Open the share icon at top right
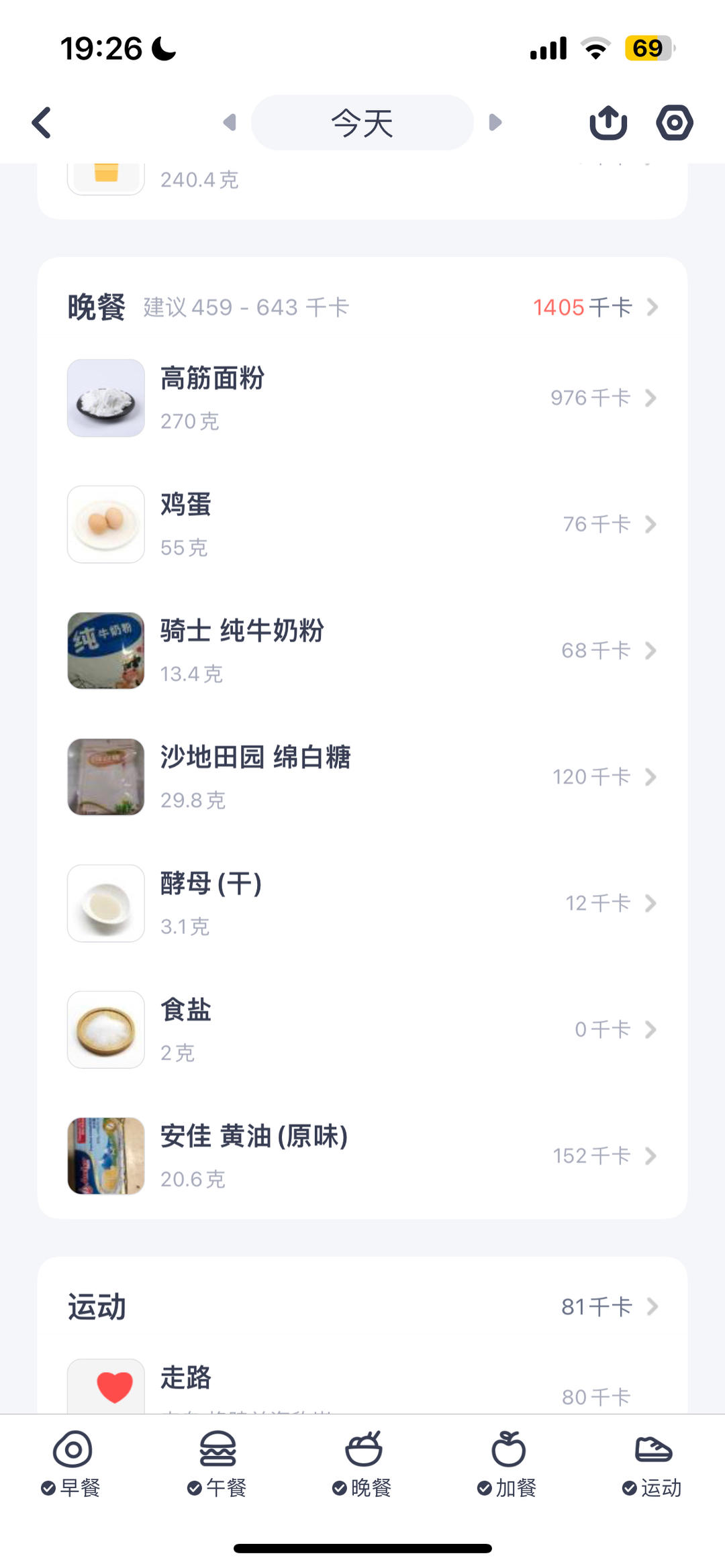The image size is (725, 1568). tap(608, 122)
